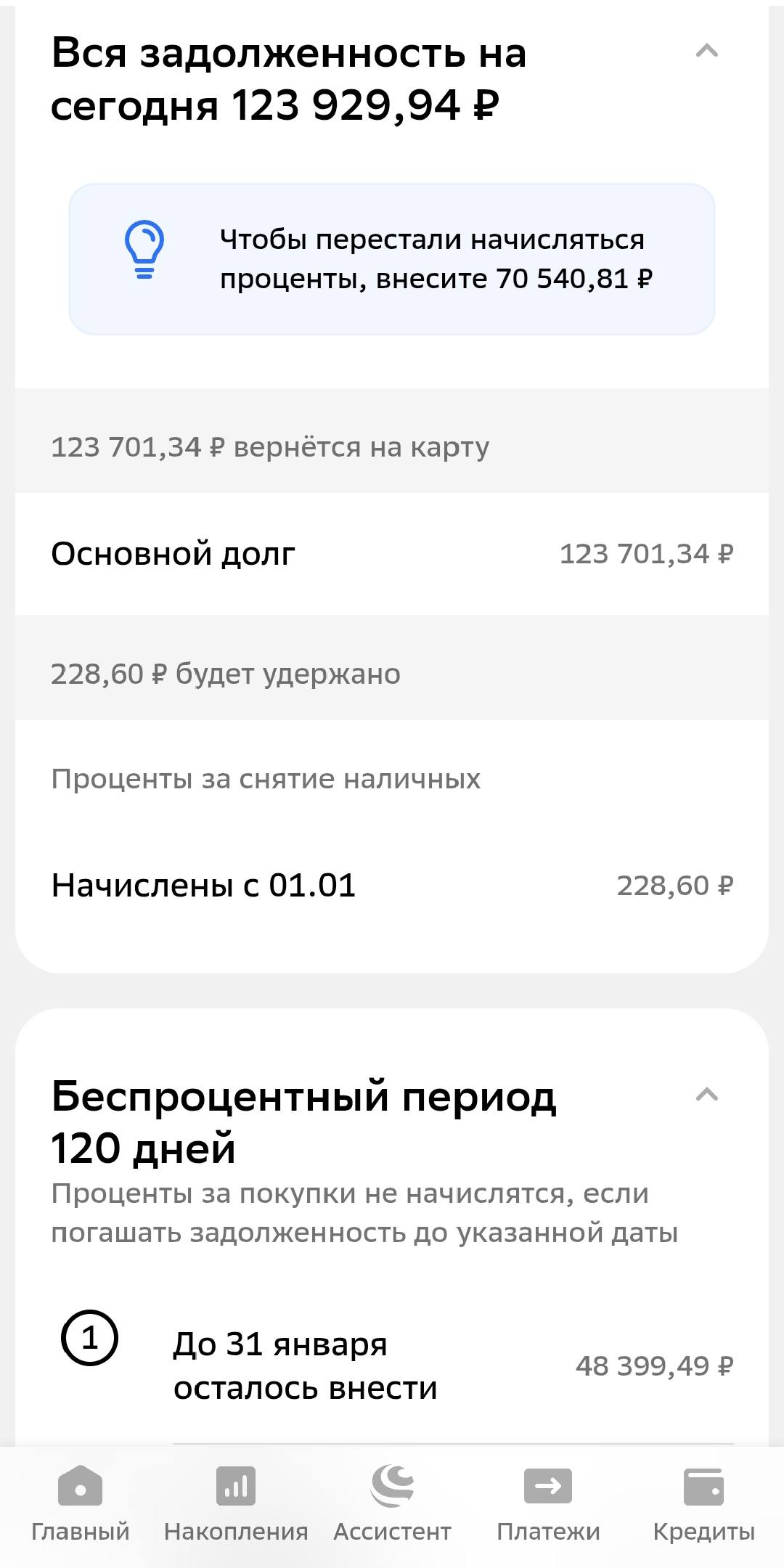Click the 228,60 ₽ будет удержано header

[x=225, y=673]
